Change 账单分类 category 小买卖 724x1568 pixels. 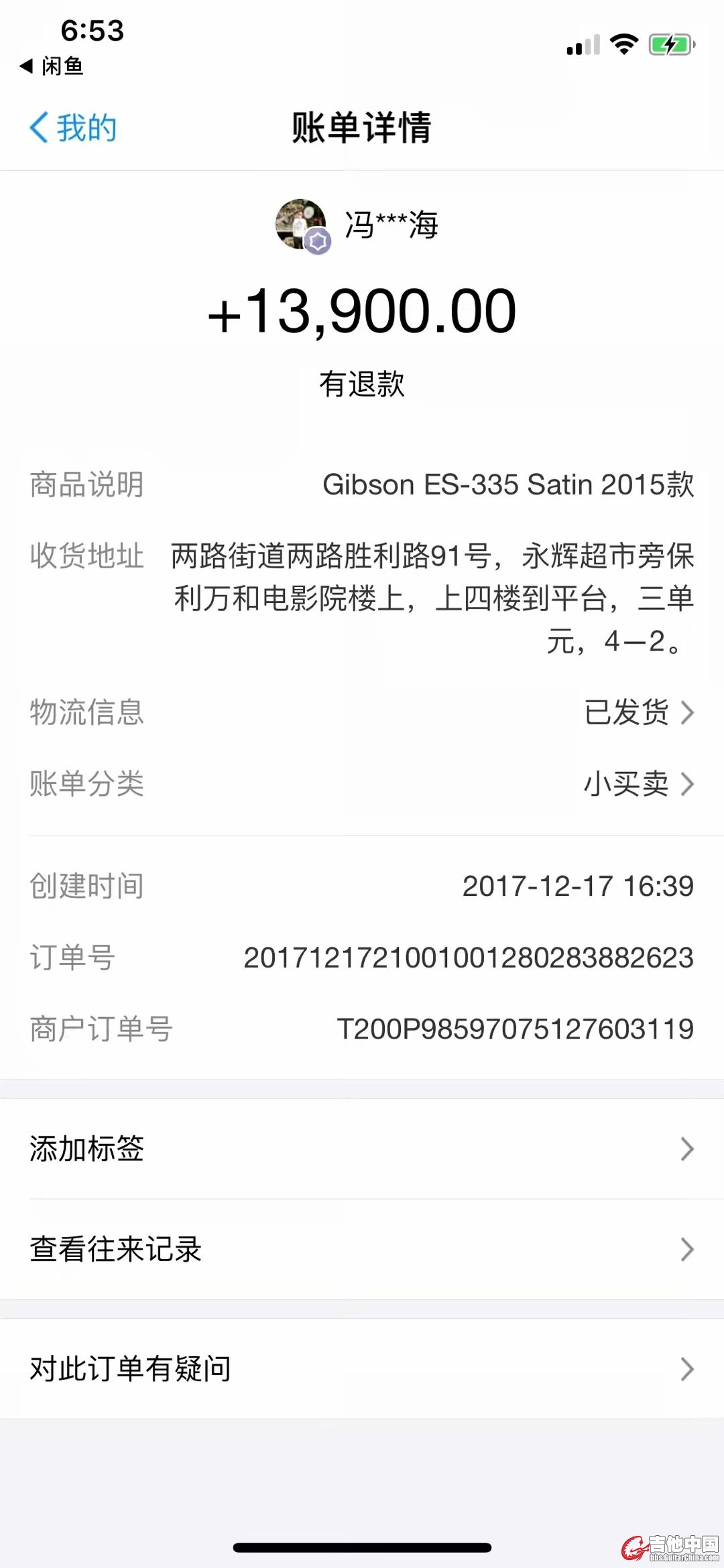tap(638, 783)
